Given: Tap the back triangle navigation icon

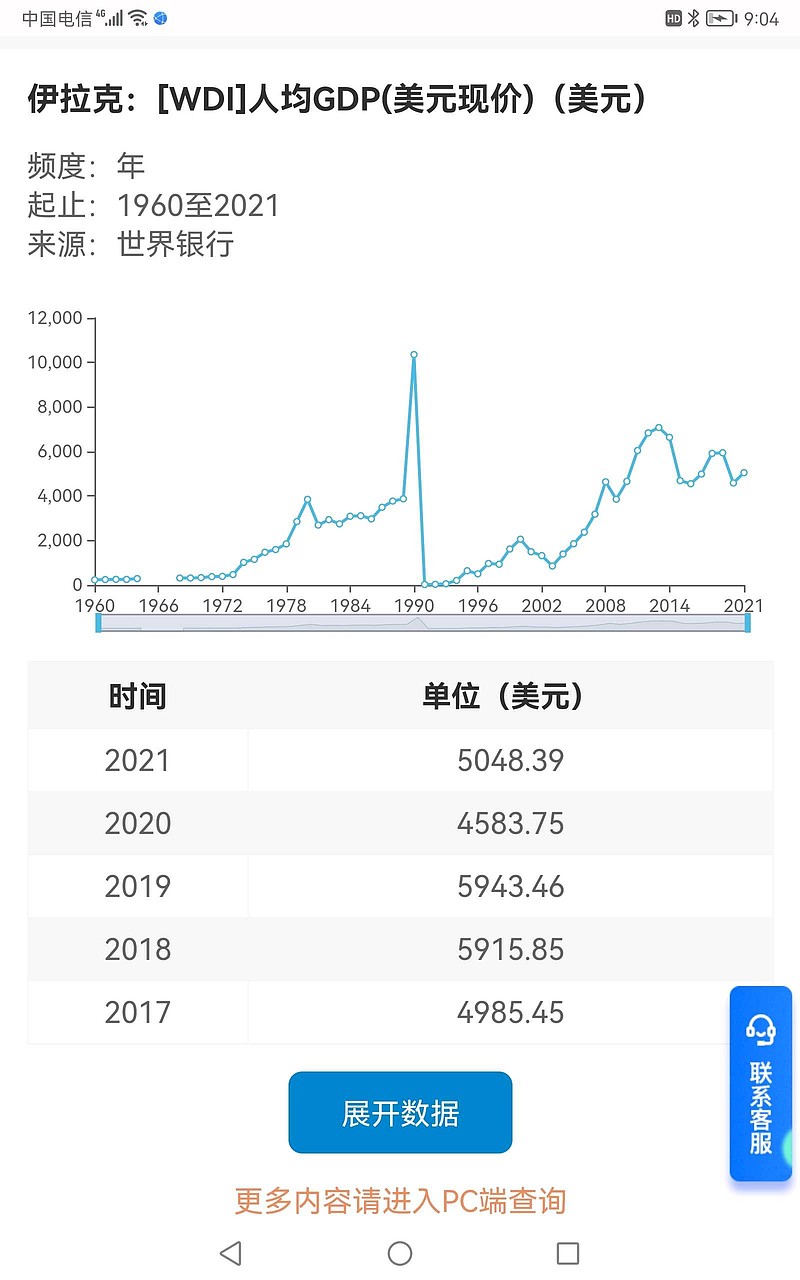Looking at the screenshot, I should 231,1252.
